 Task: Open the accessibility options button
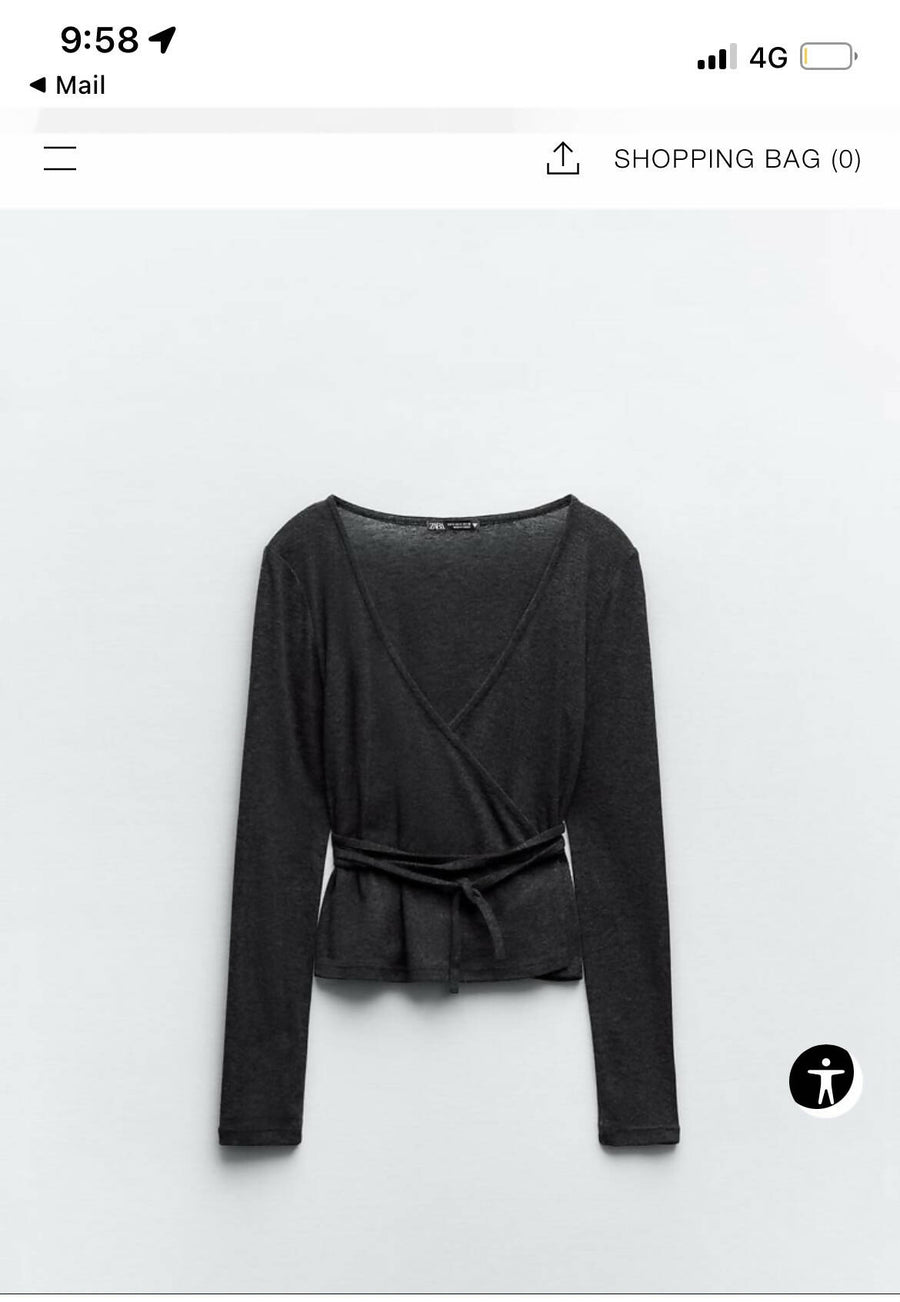point(824,1078)
